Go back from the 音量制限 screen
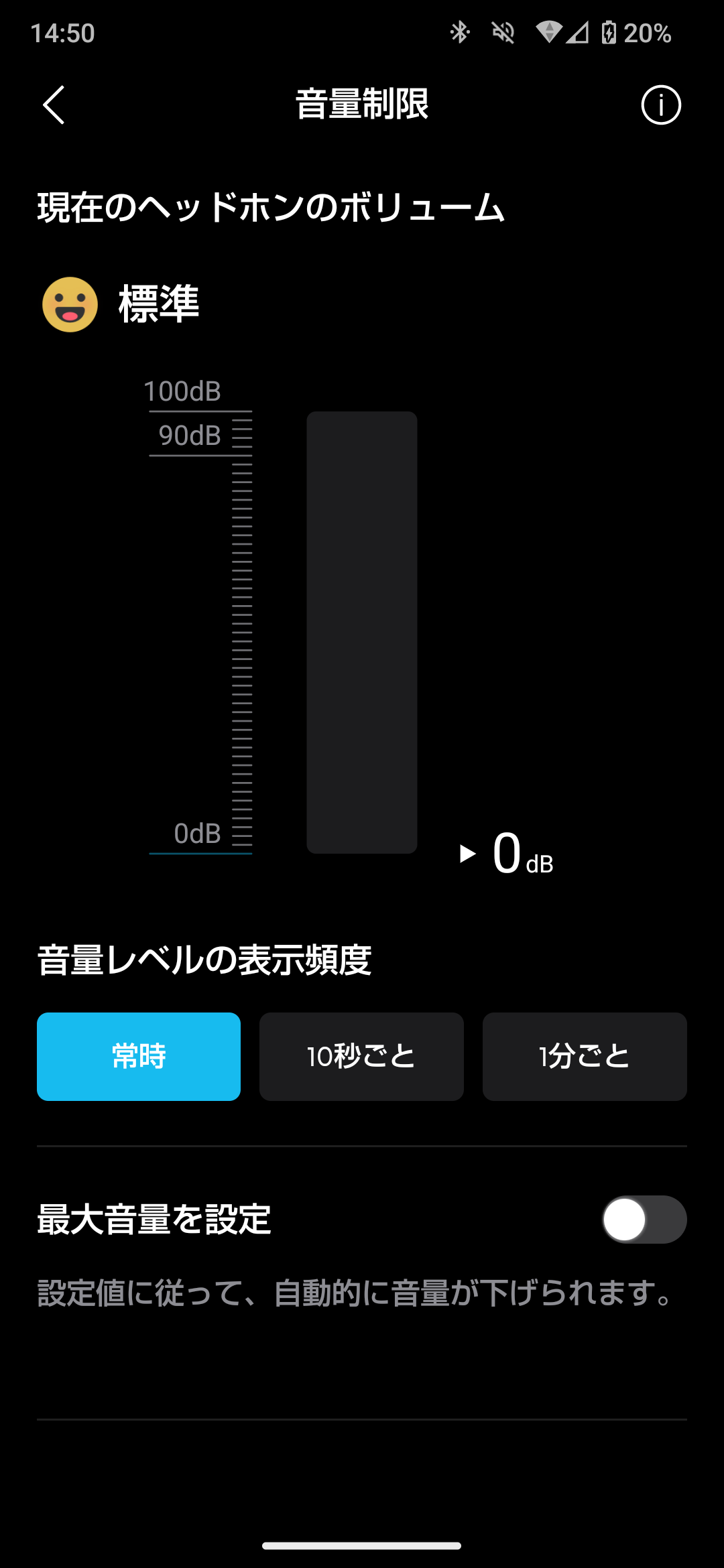The image size is (724, 1568). (x=54, y=105)
